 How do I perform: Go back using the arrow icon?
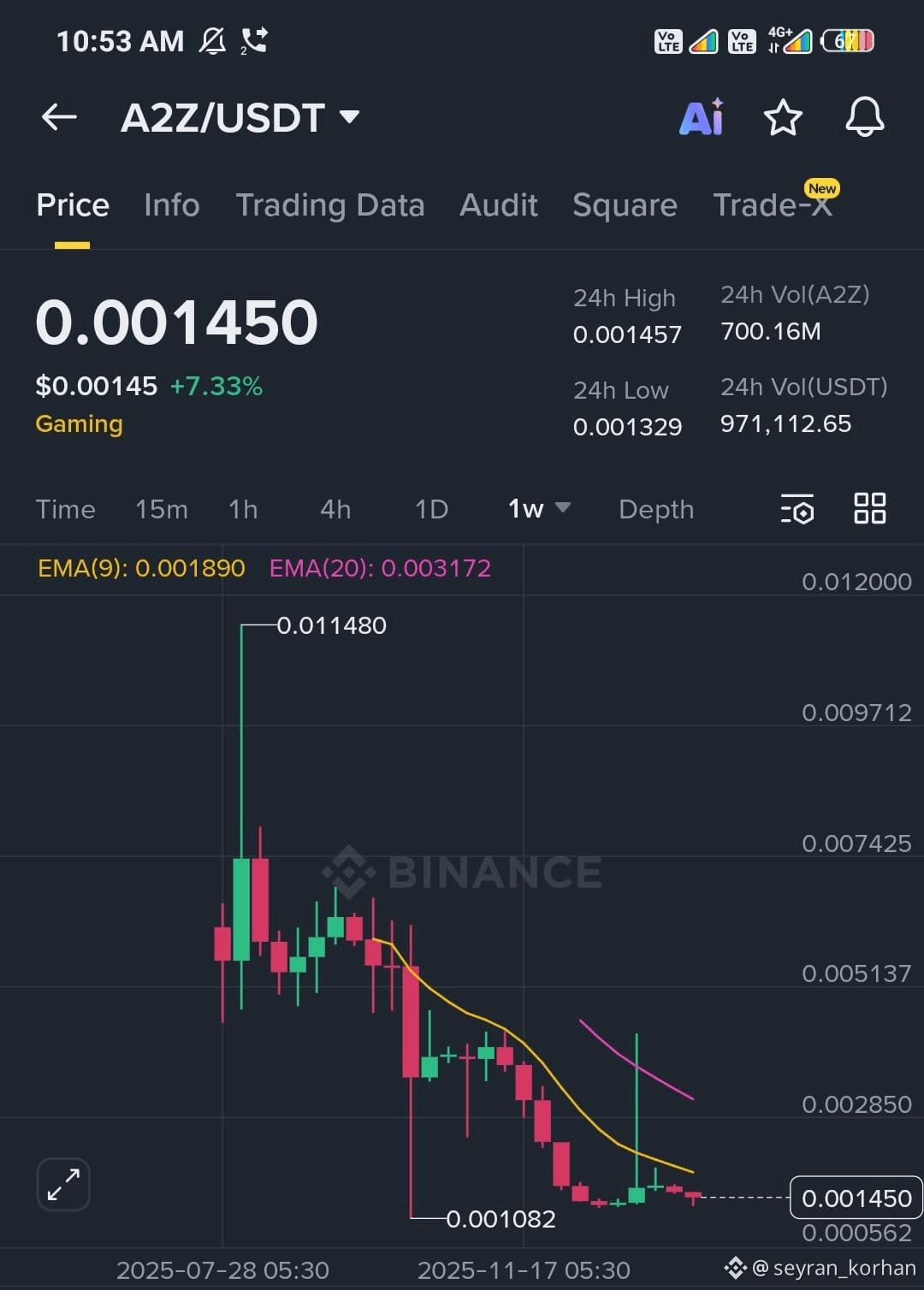[x=59, y=117]
